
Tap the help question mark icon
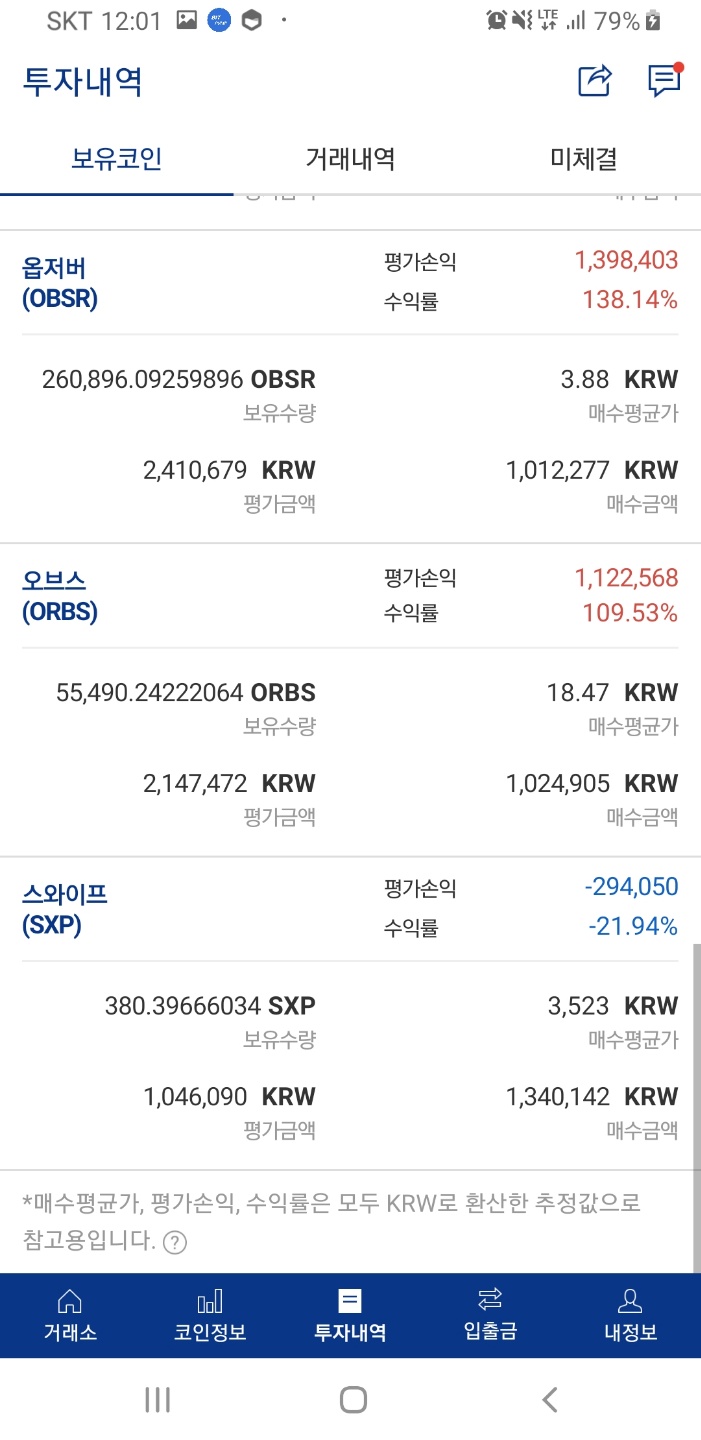coord(175,1242)
